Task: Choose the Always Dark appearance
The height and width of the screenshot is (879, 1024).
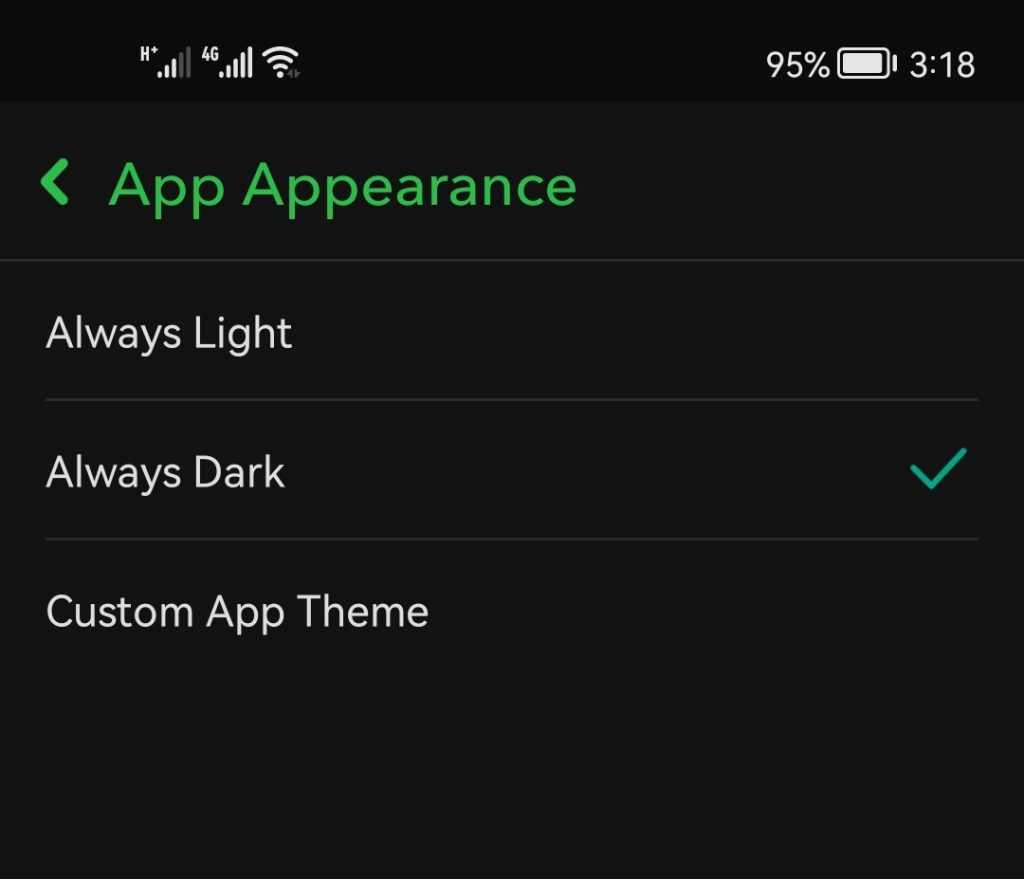Action: point(167,472)
